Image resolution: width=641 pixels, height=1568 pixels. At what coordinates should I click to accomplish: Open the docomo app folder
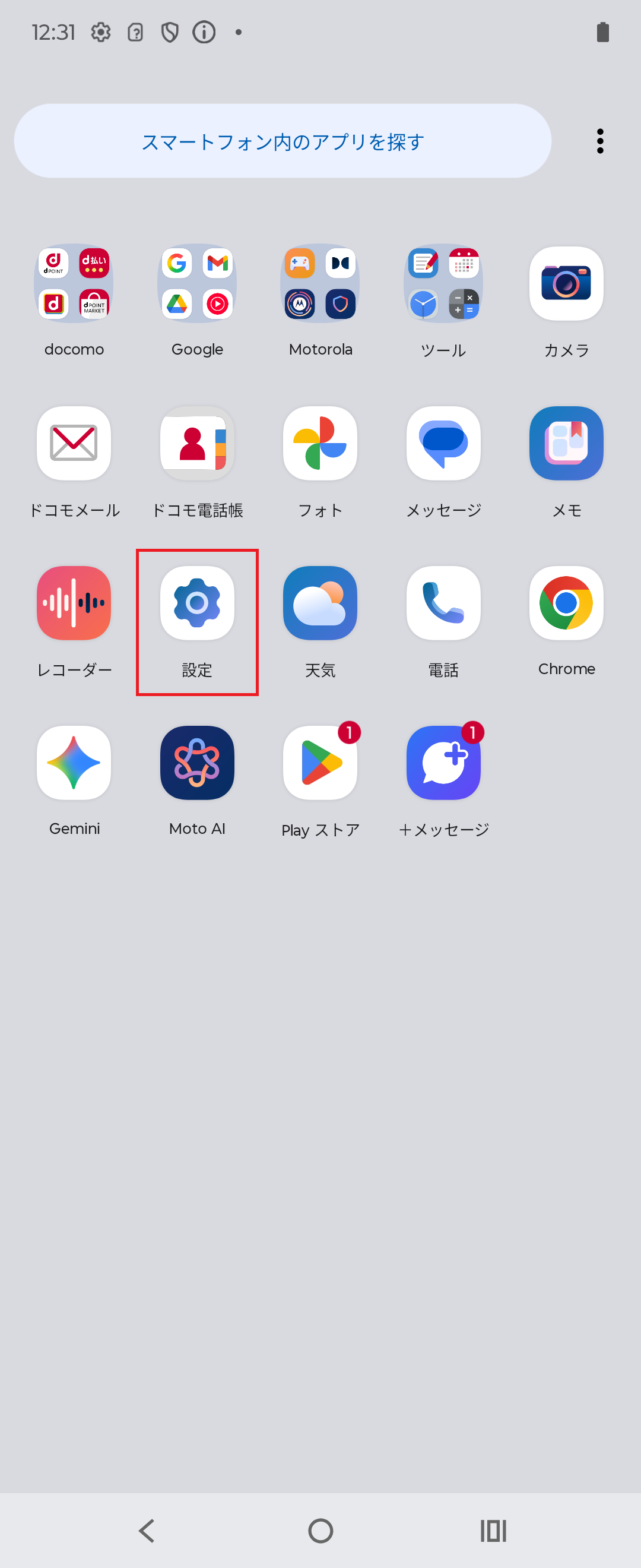[x=74, y=284]
